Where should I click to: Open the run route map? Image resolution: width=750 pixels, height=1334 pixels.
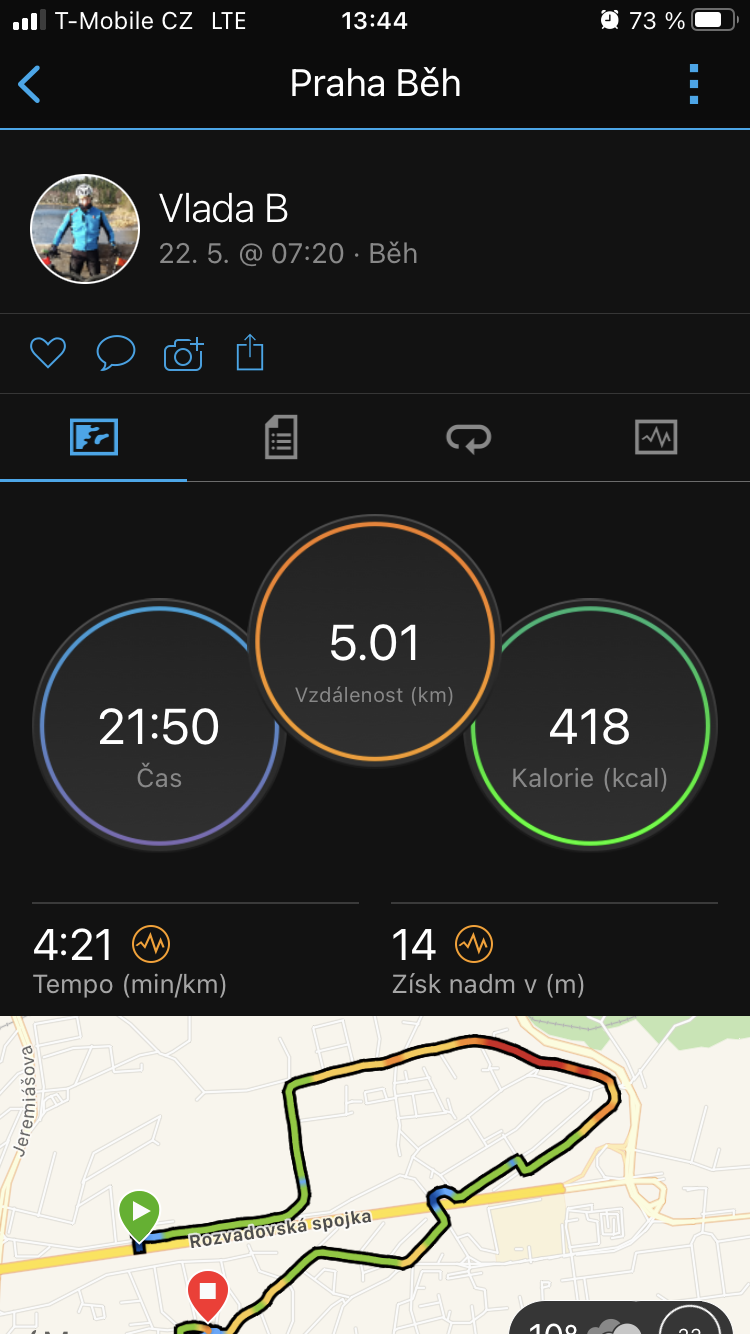click(375, 1175)
